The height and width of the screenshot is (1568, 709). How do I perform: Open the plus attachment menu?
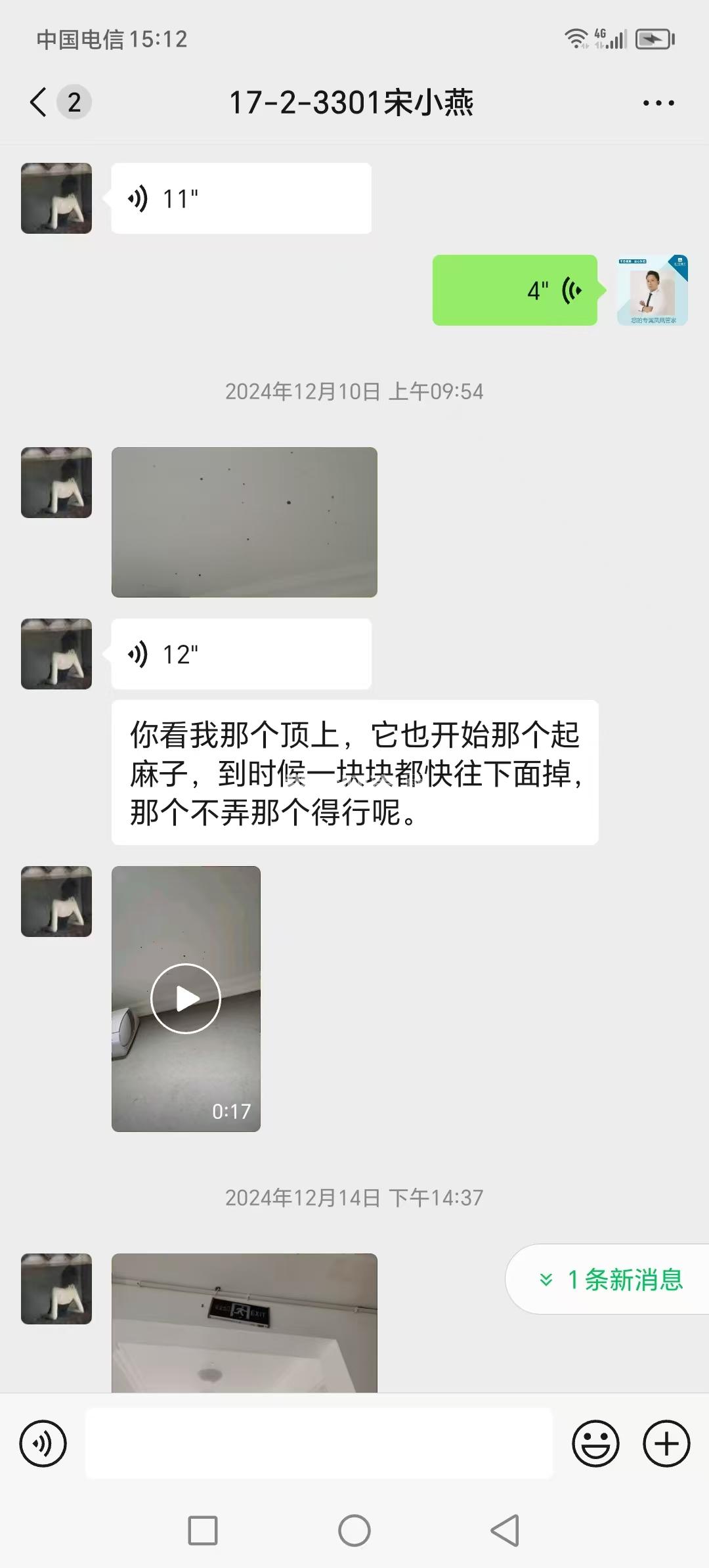coord(666,1443)
